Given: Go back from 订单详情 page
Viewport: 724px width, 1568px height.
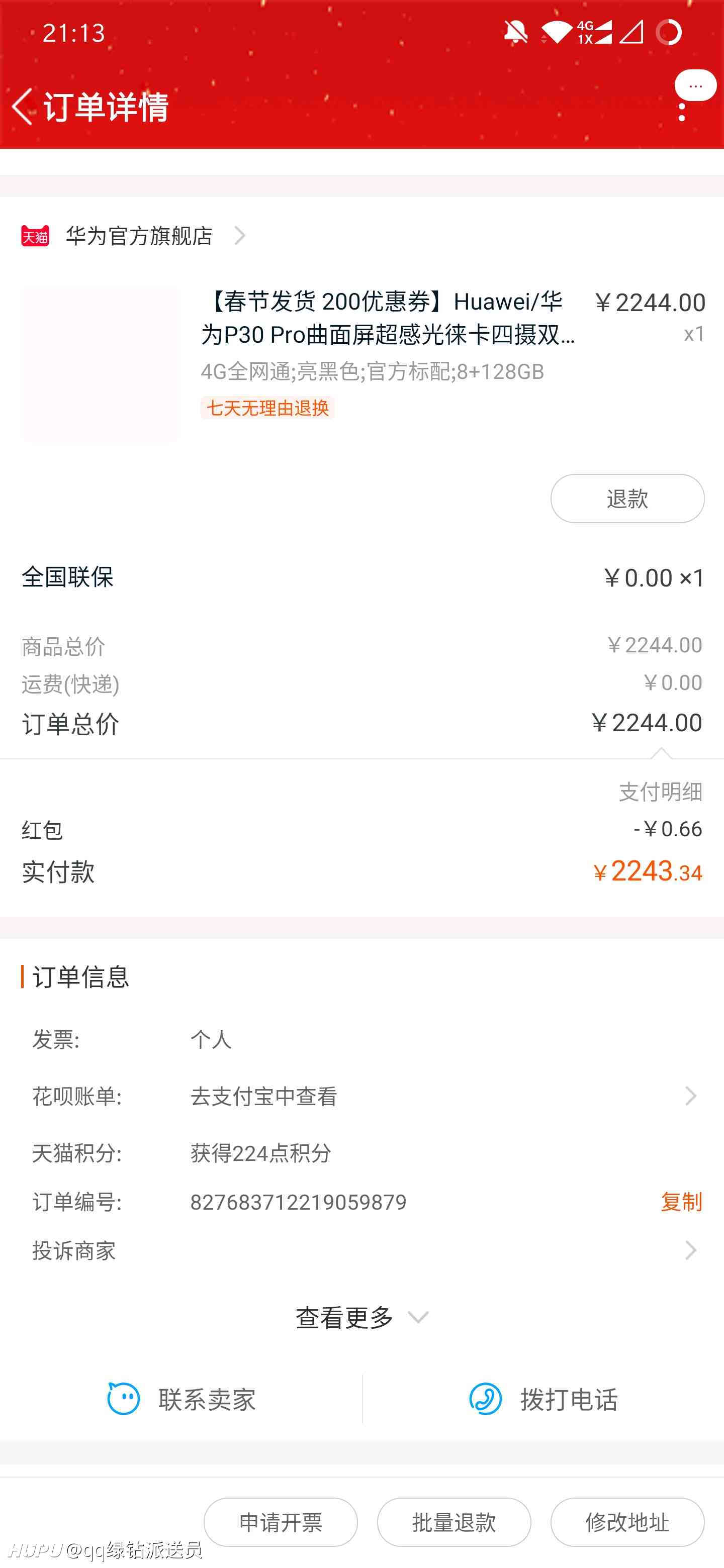Looking at the screenshot, I should 23,107.
